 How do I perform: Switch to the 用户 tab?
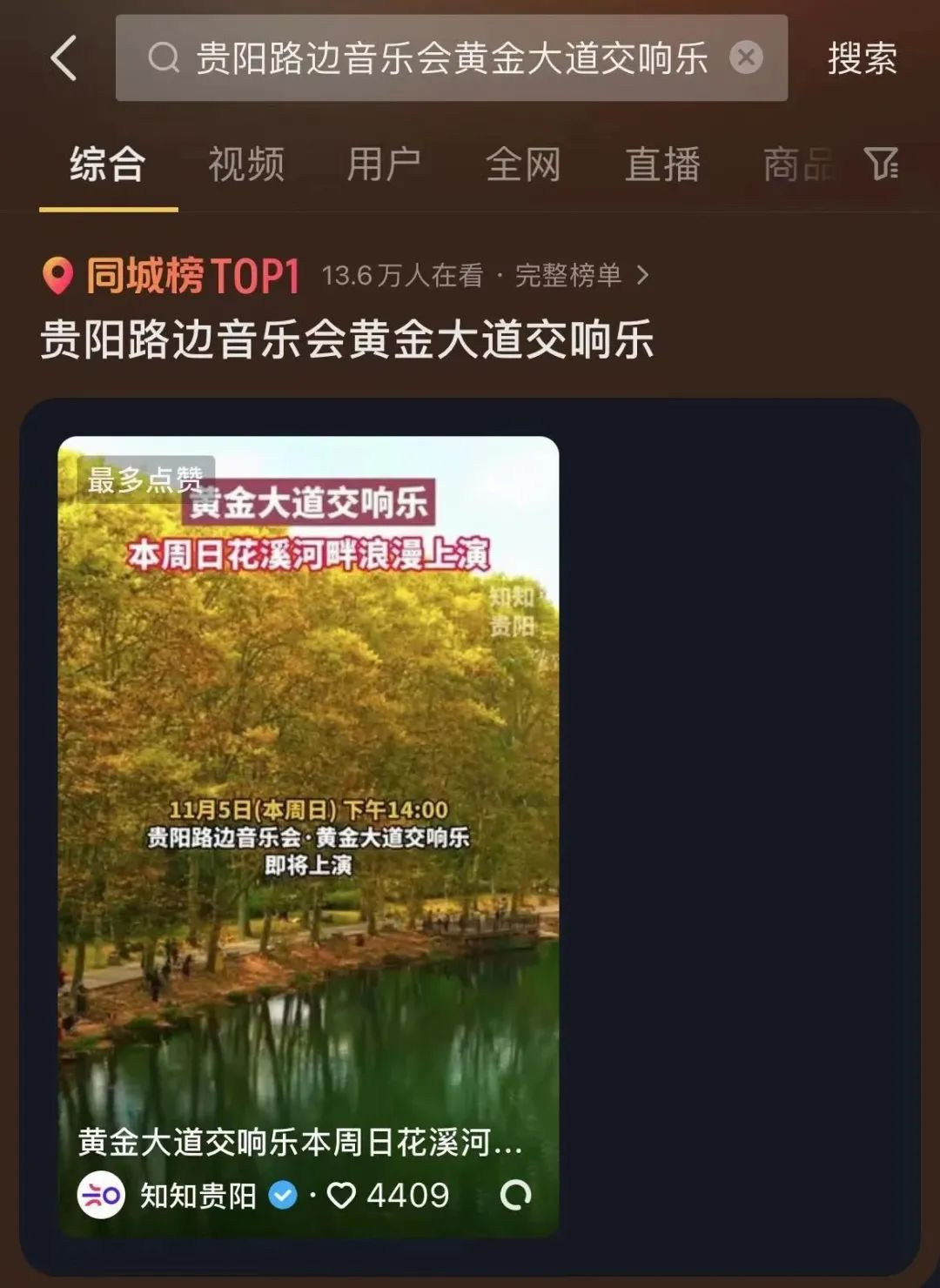click(384, 164)
